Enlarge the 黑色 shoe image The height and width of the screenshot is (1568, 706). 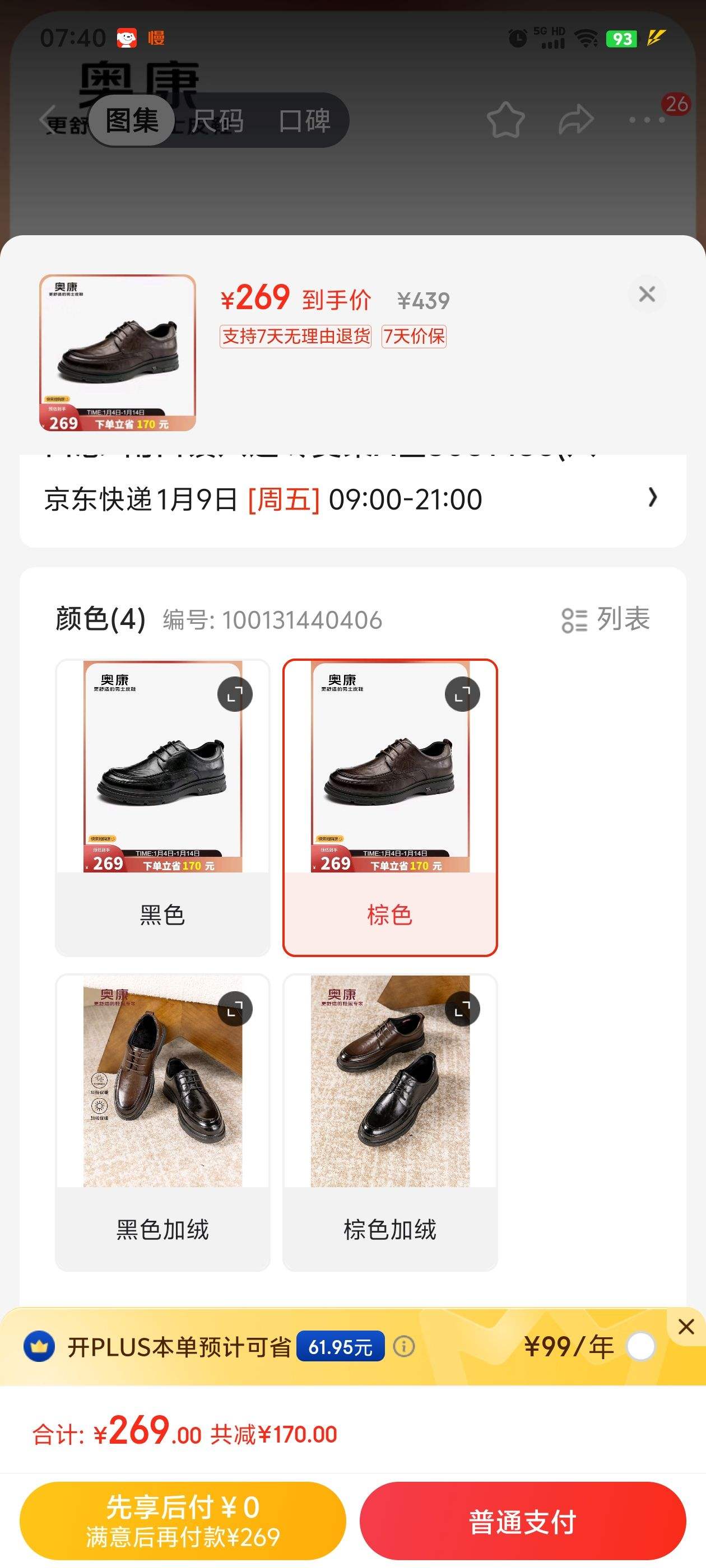click(x=235, y=694)
